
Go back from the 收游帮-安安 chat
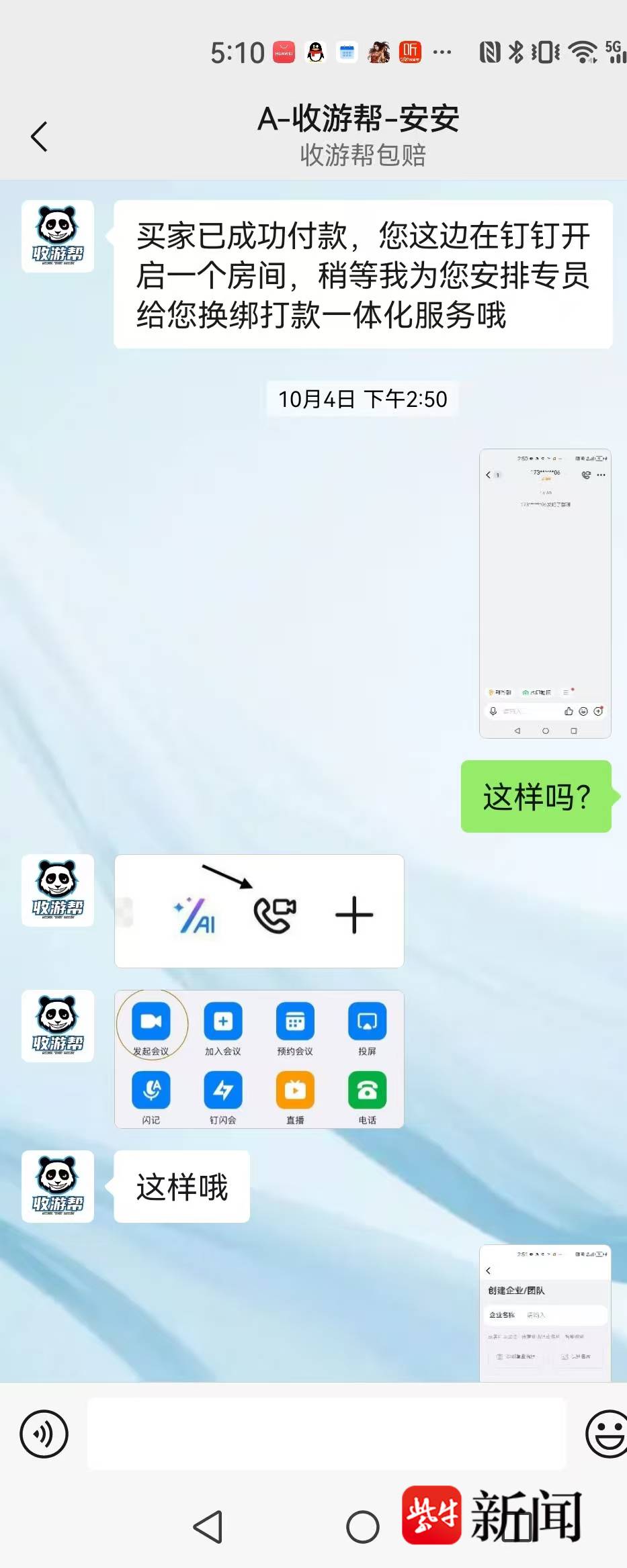(40, 136)
